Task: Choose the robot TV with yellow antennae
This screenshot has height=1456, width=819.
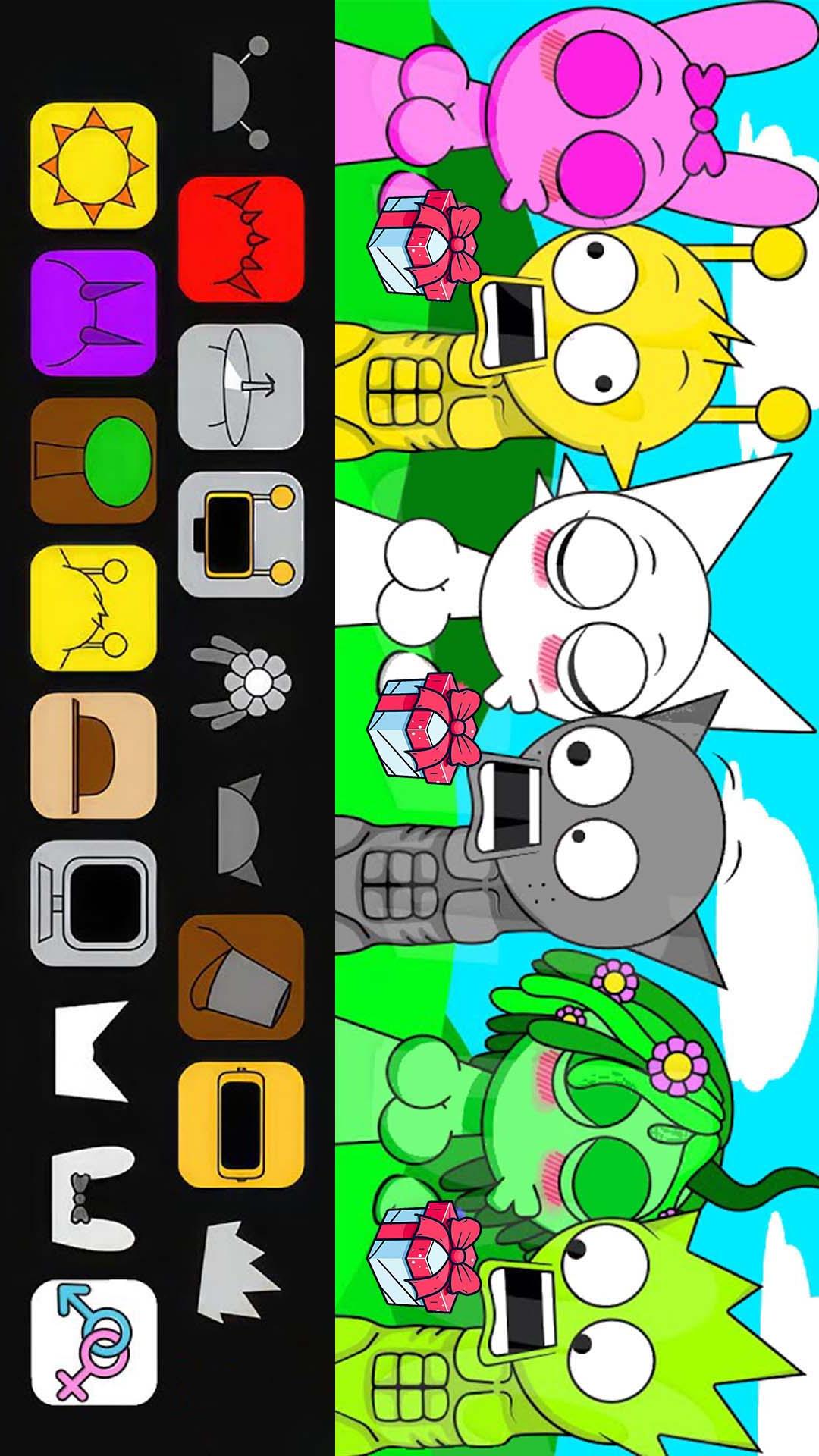Action: pyautogui.click(x=241, y=534)
